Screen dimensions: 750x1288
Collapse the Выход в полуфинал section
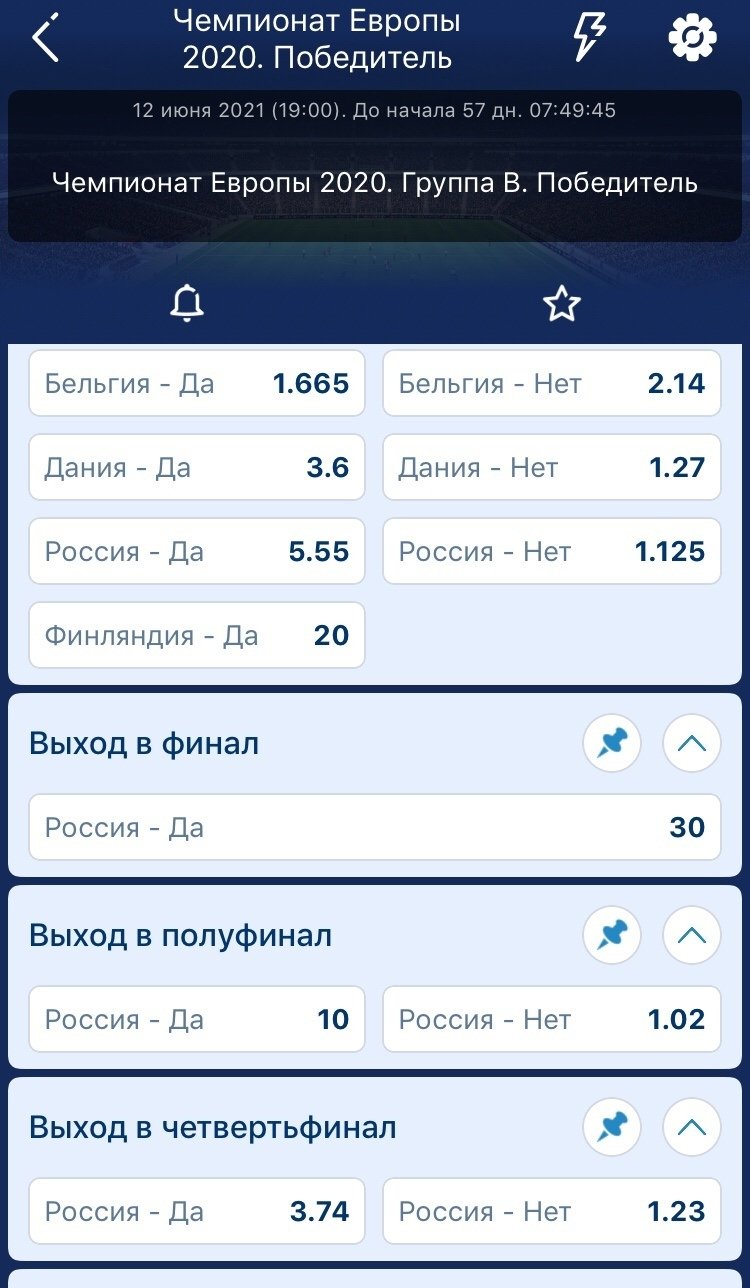tap(692, 935)
